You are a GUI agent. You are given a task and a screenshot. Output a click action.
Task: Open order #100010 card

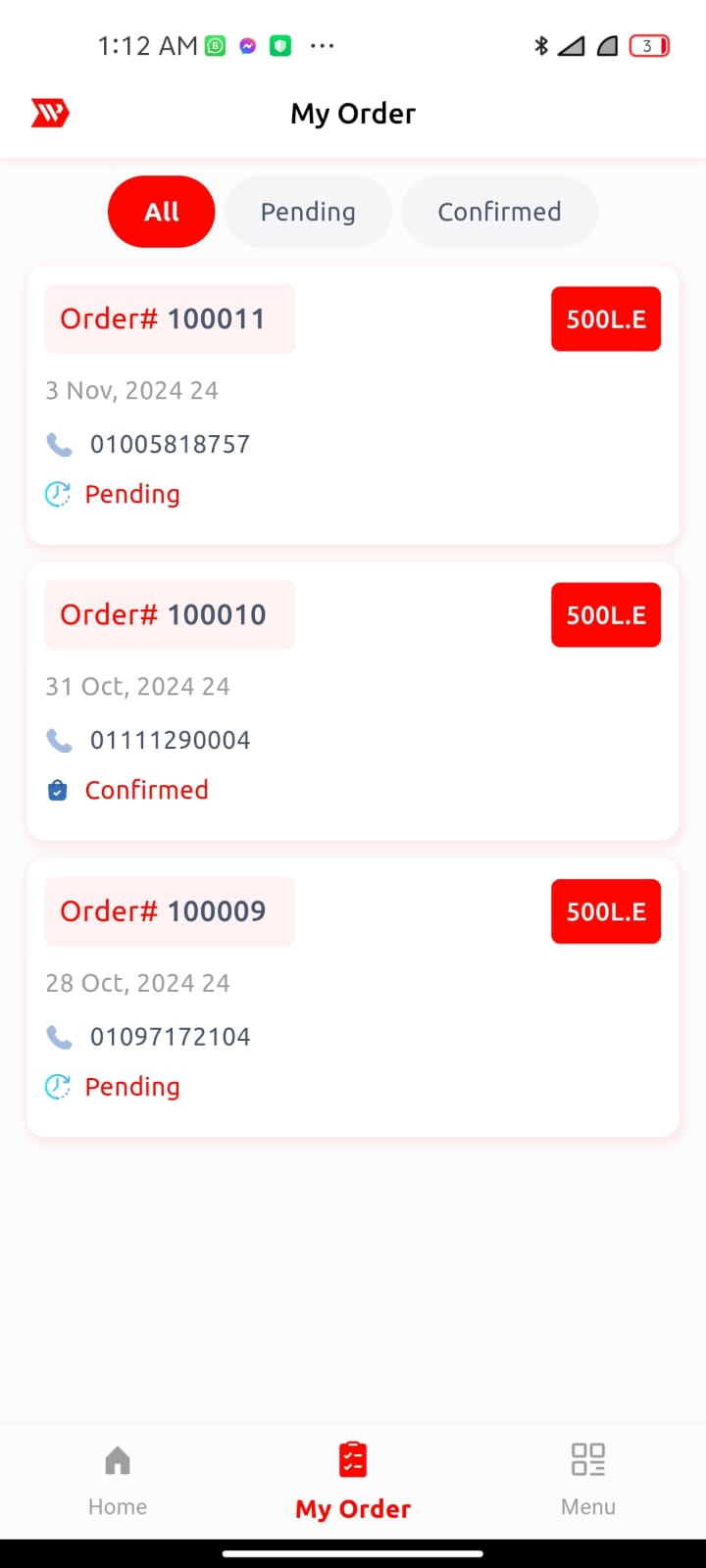pyautogui.click(x=353, y=702)
